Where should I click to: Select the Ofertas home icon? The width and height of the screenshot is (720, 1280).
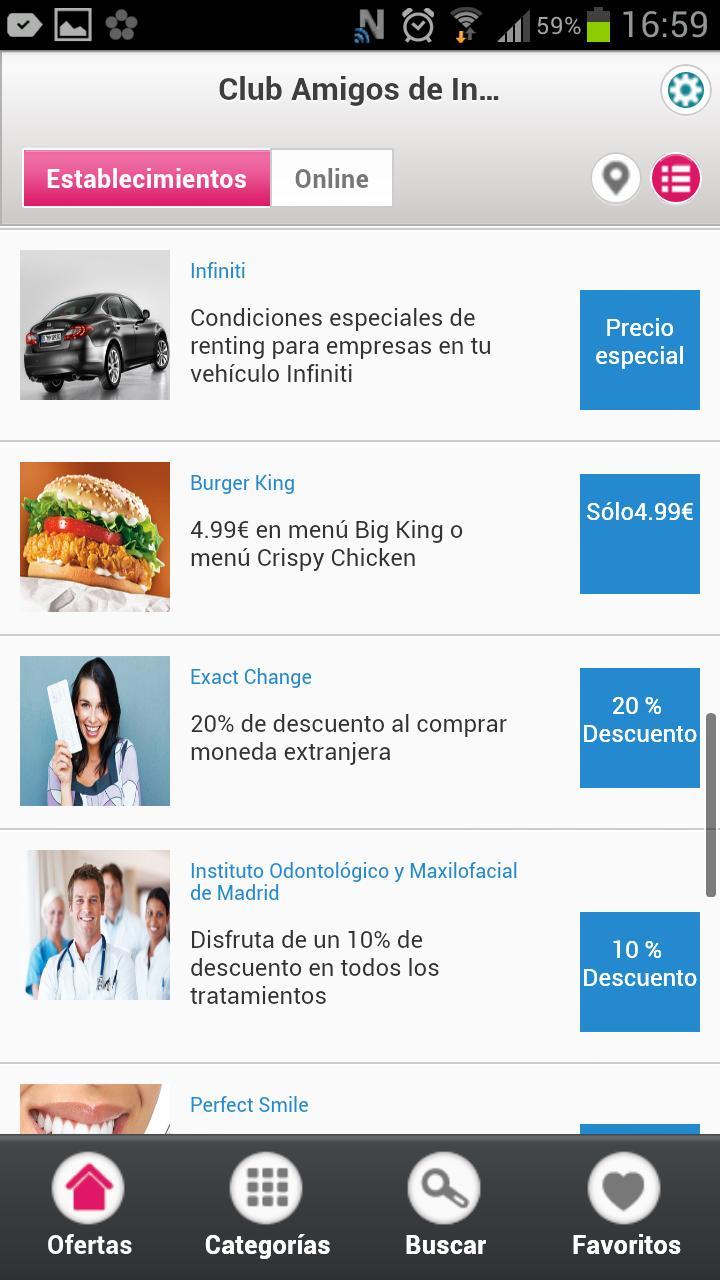click(x=88, y=1190)
